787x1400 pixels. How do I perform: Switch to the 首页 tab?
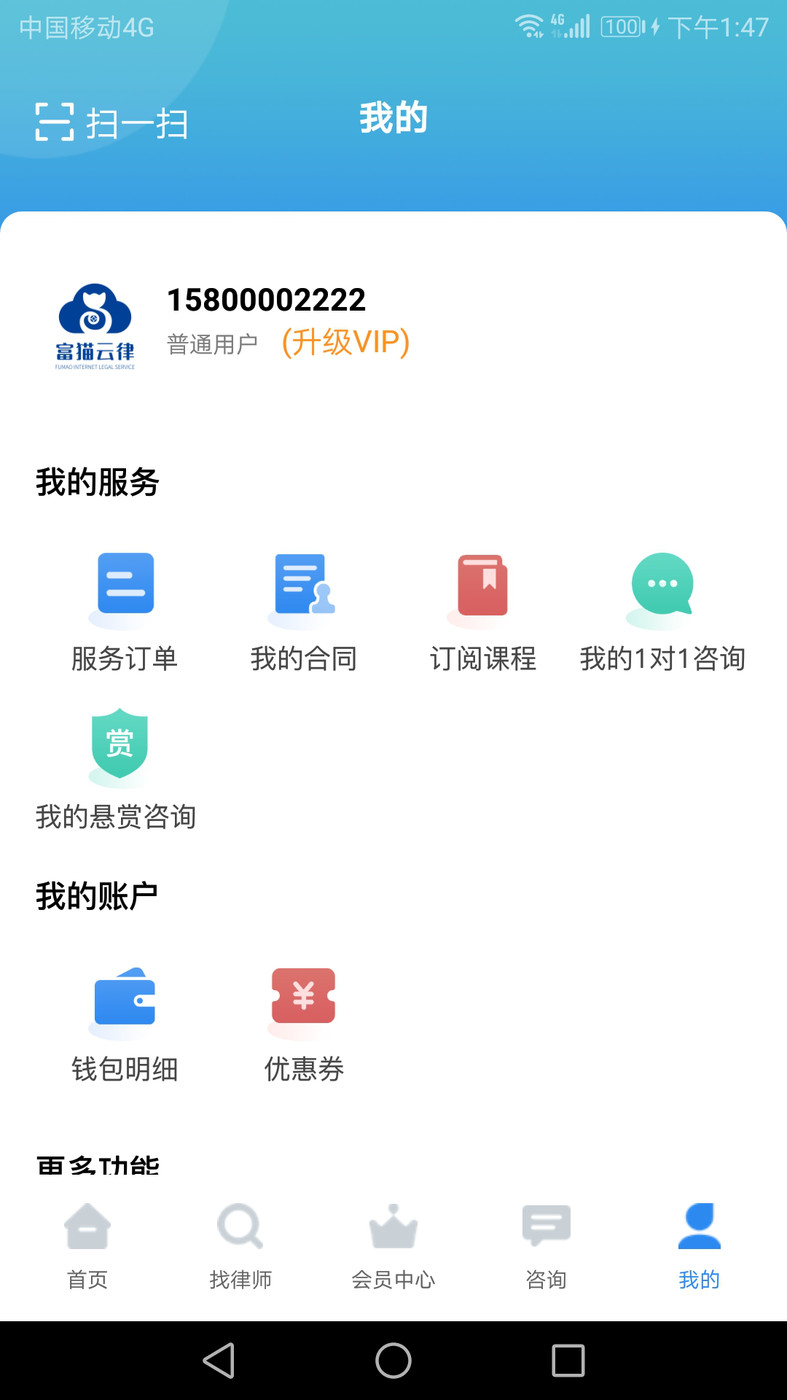click(87, 1247)
